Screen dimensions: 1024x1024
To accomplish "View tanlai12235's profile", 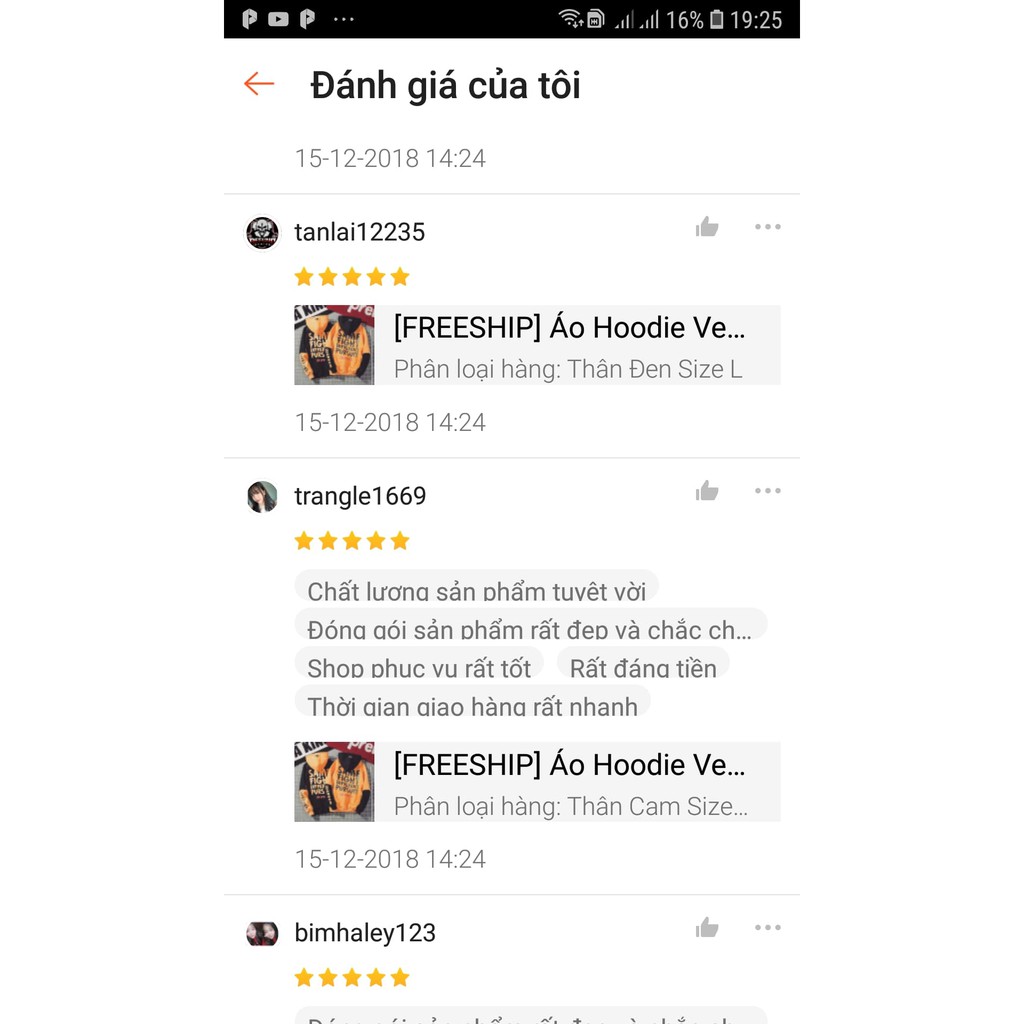I will (262, 233).
